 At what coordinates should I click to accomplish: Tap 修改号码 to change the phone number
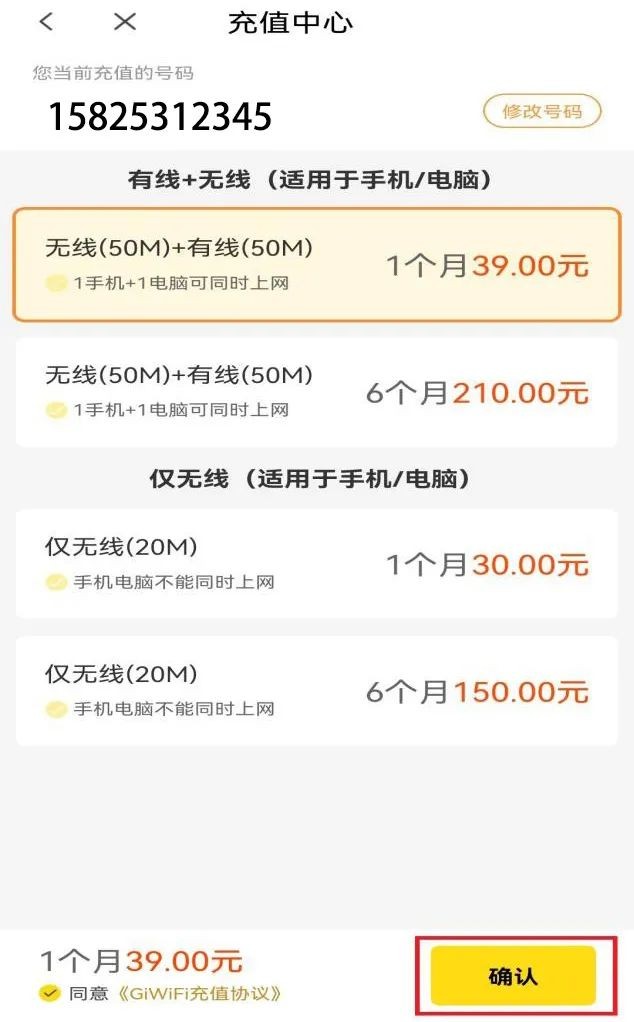point(542,111)
